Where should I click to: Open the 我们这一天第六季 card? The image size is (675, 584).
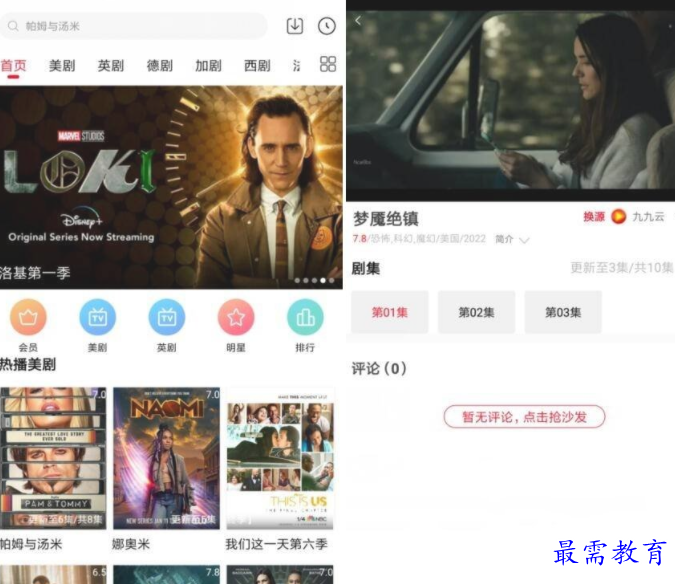(280, 459)
